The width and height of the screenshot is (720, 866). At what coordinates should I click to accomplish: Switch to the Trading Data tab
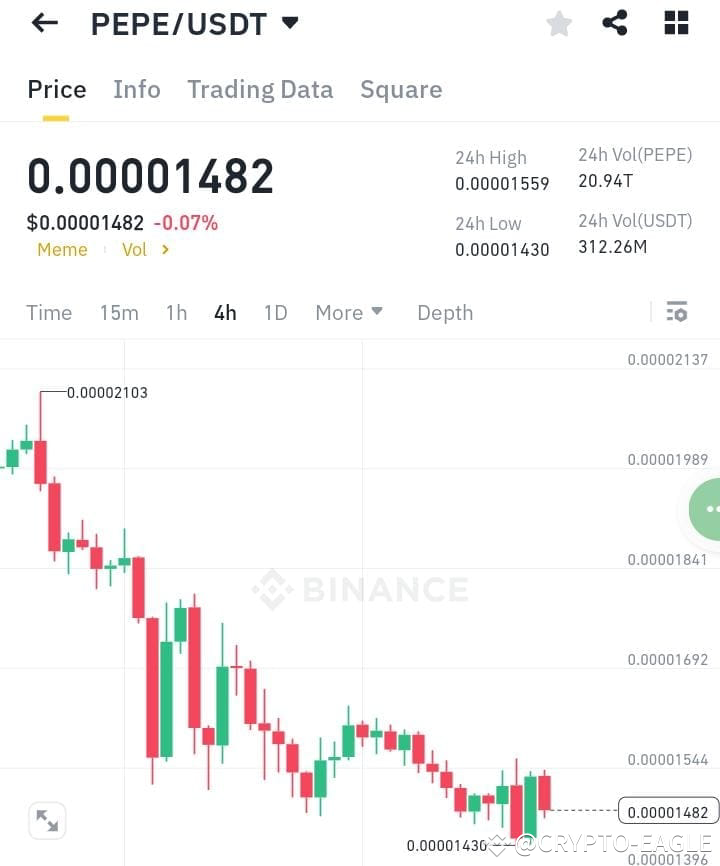[260, 89]
